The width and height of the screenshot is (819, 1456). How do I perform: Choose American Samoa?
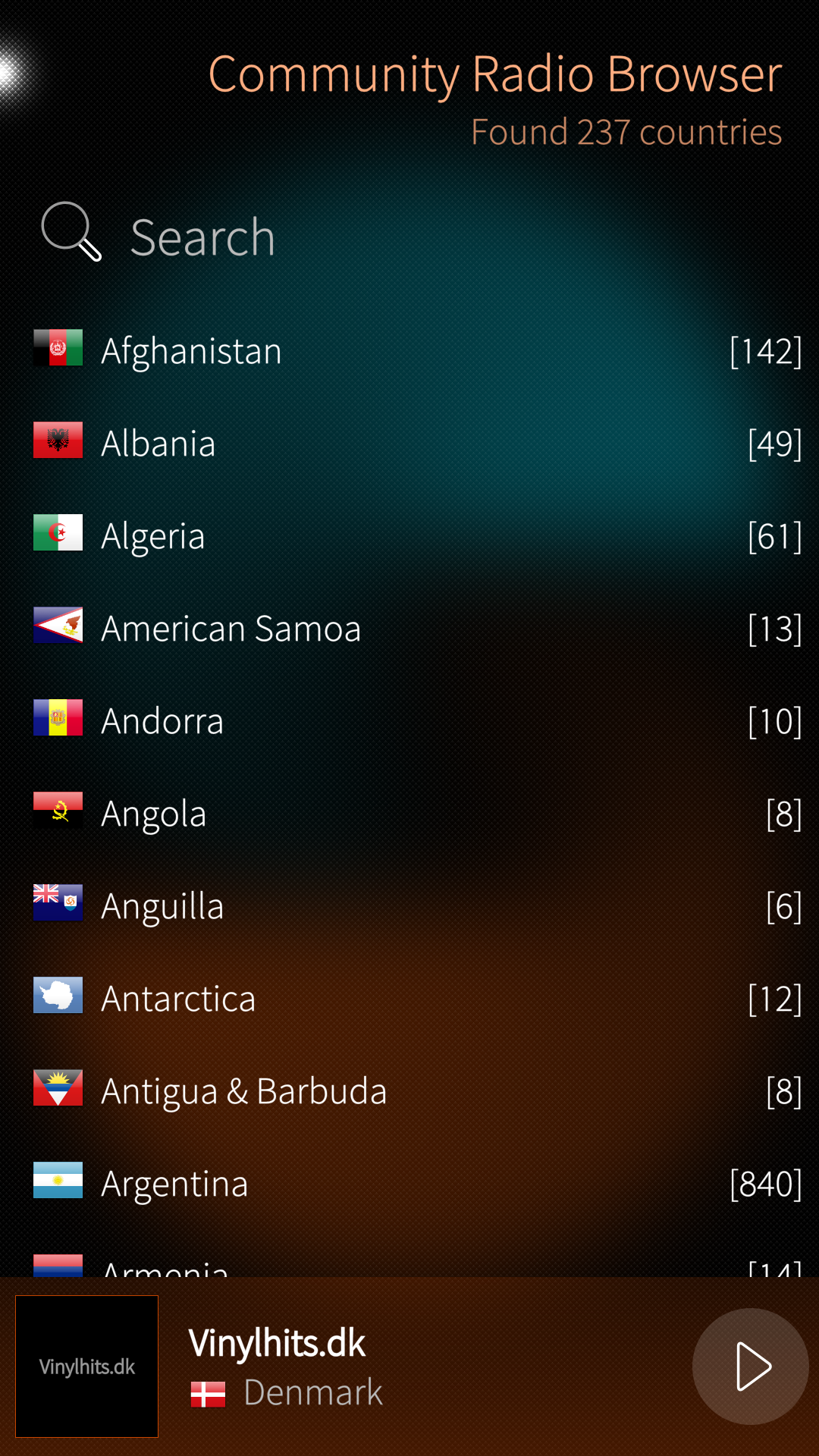(x=409, y=628)
